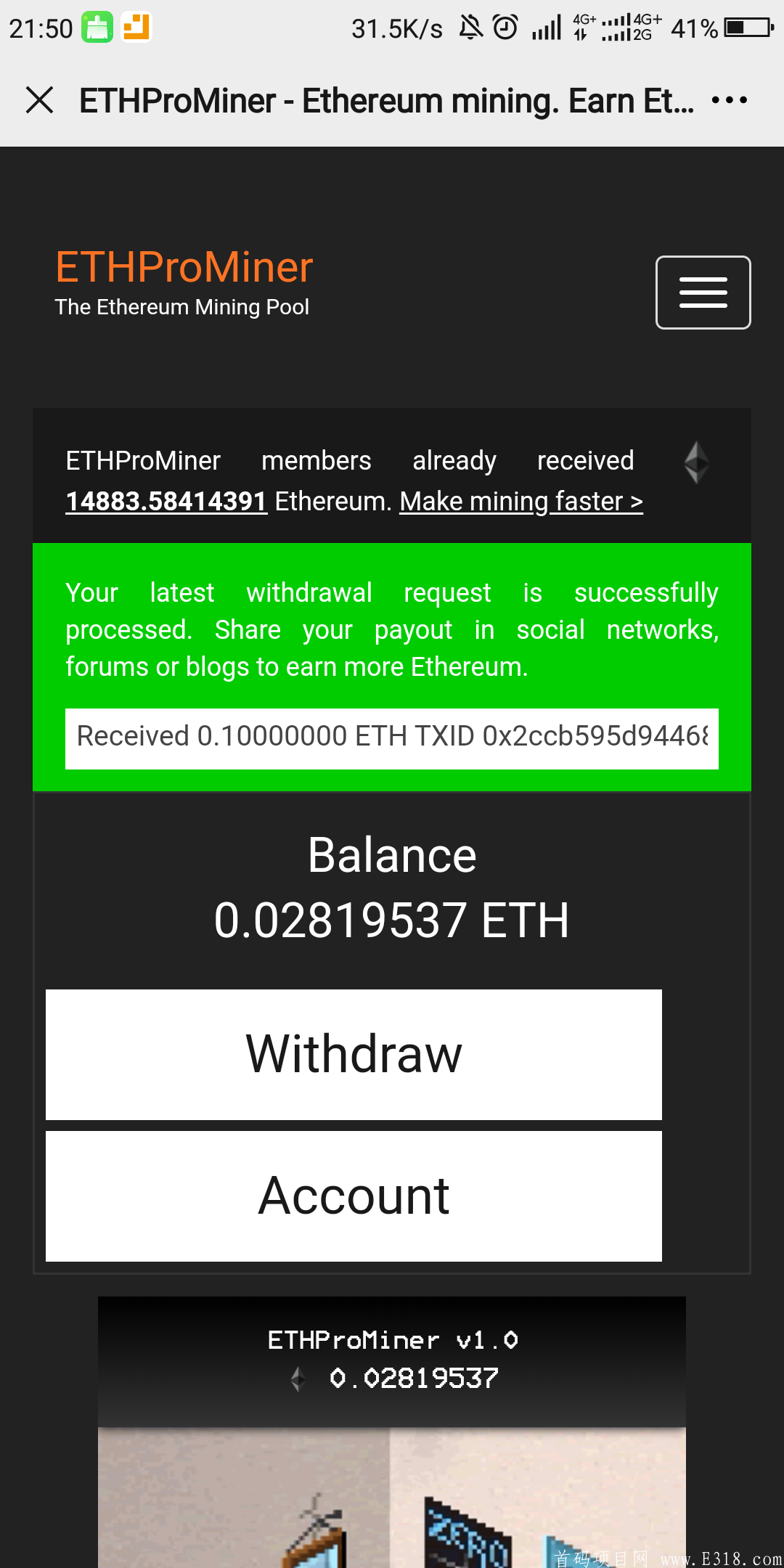
Task: Tap the green withdrawal success banner
Action: [x=392, y=629]
